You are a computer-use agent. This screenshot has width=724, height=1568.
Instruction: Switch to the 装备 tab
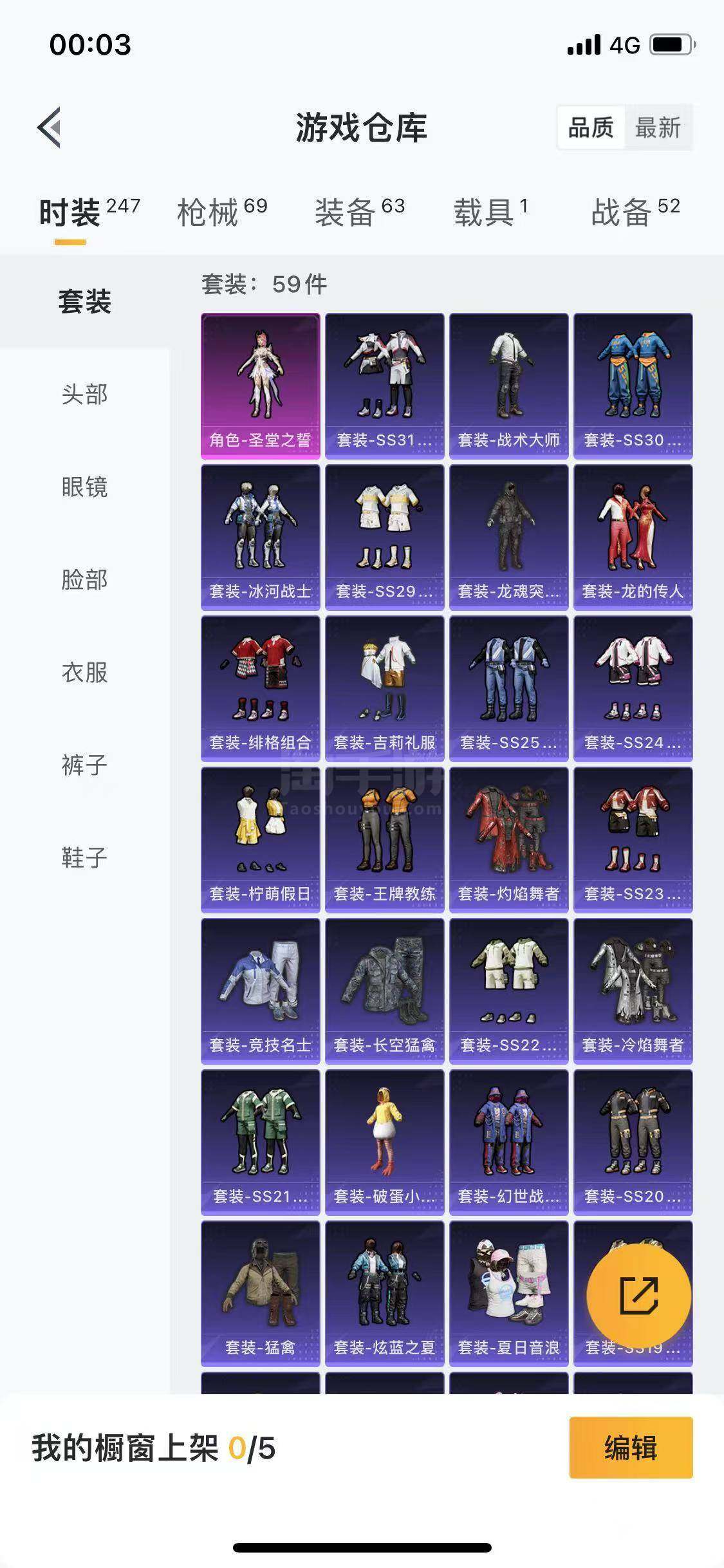pyautogui.click(x=360, y=211)
